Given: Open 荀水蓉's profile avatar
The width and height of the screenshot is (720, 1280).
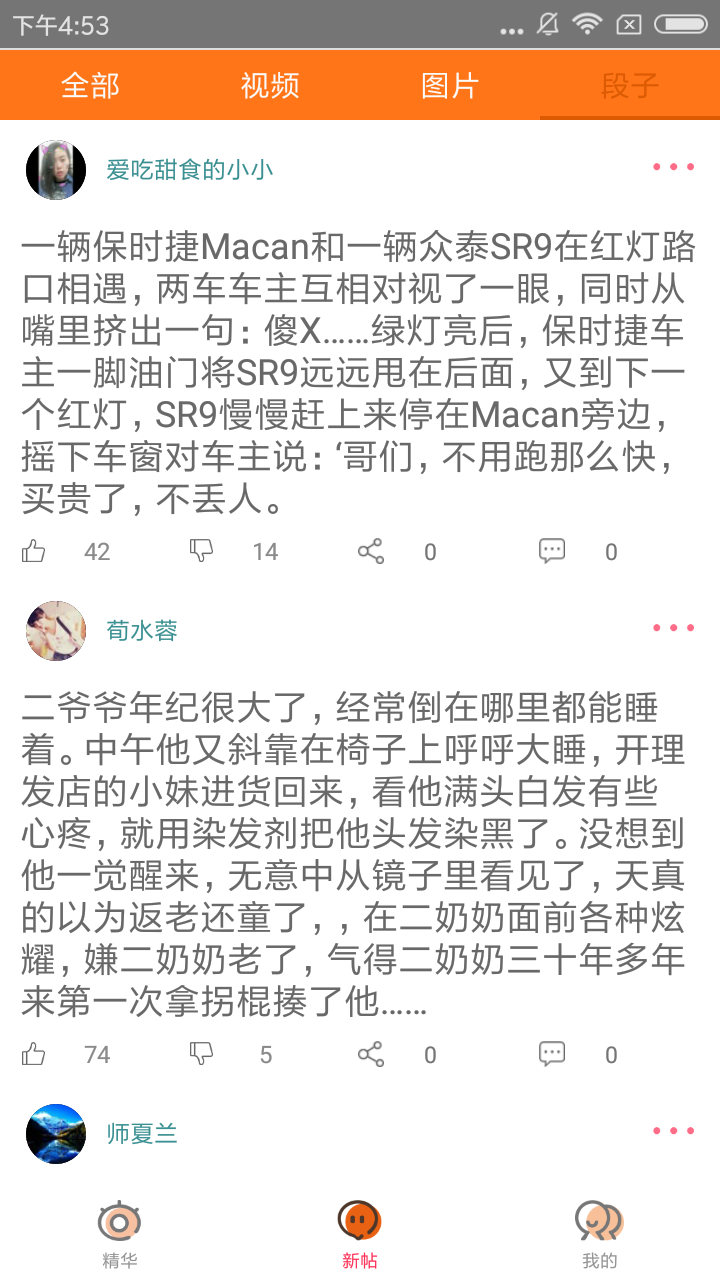Looking at the screenshot, I should [x=56, y=631].
